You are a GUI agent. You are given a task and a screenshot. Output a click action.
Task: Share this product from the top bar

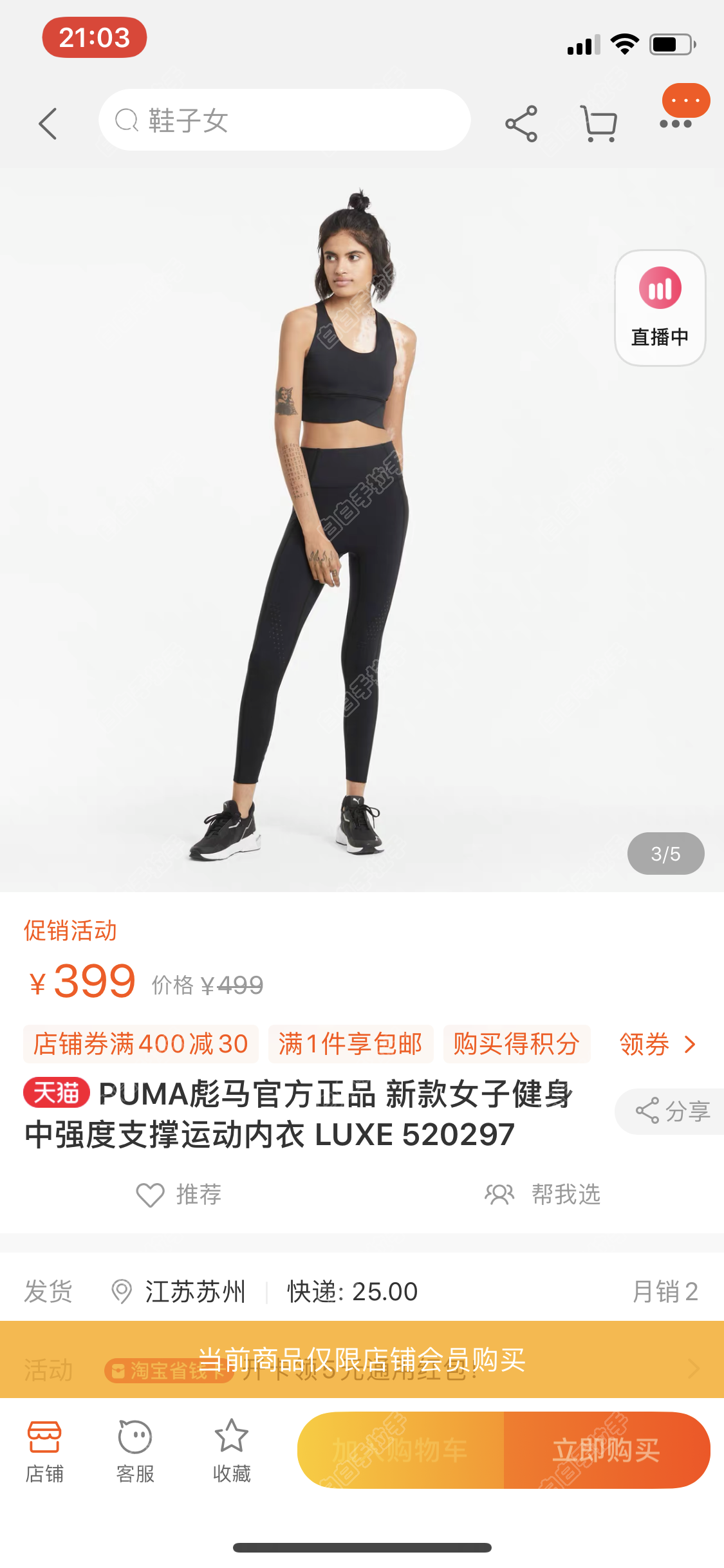click(x=521, y=123)
